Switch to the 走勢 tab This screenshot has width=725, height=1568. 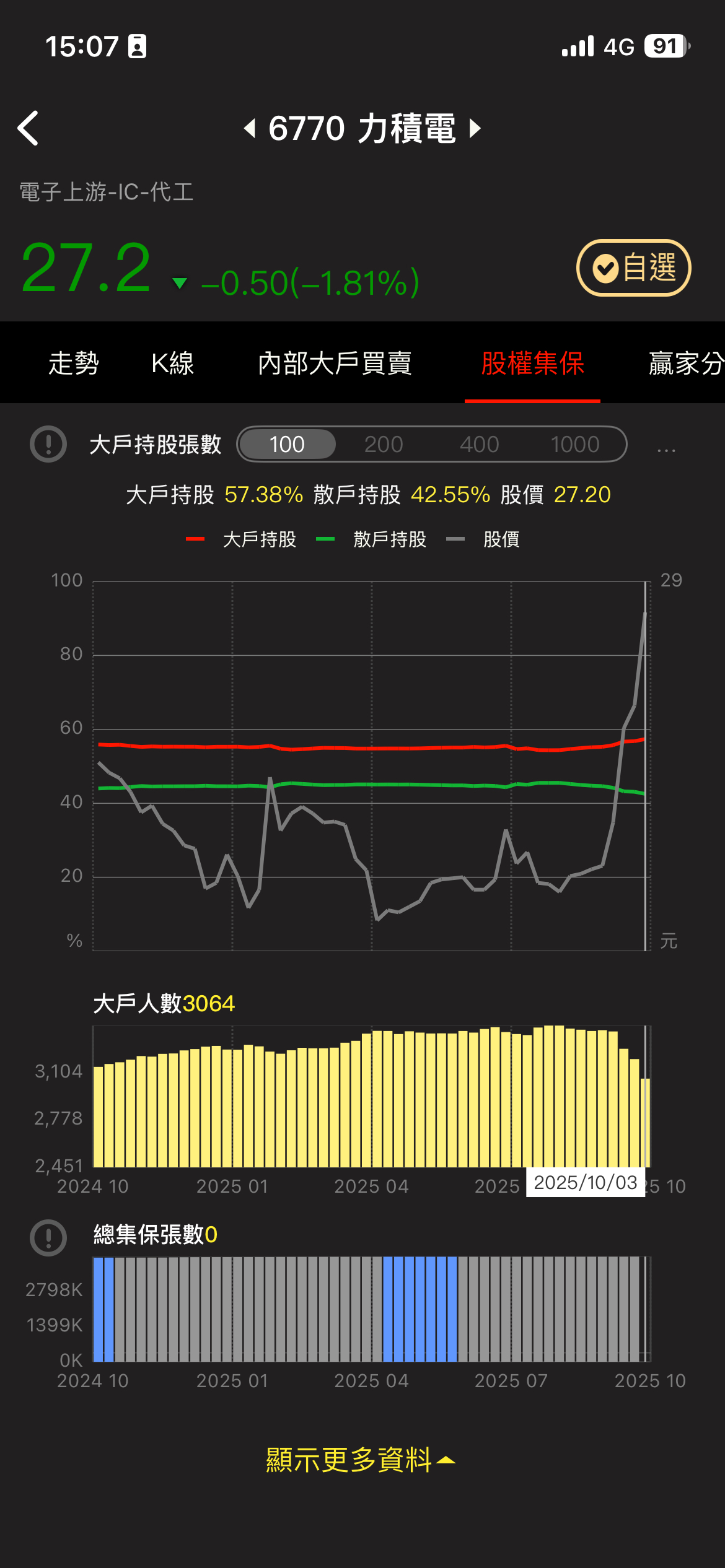74,363
